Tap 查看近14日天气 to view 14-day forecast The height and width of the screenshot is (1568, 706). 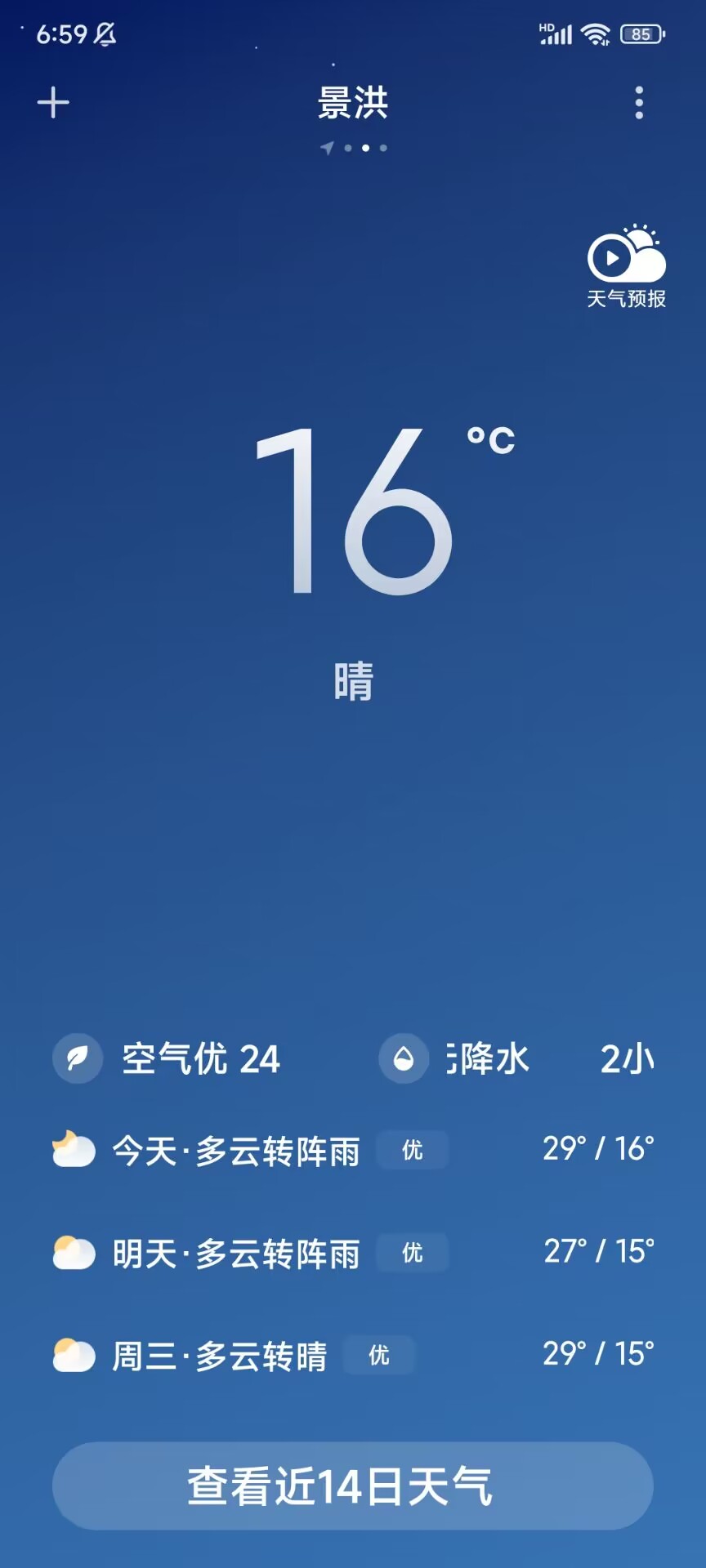click(353, 1486)
